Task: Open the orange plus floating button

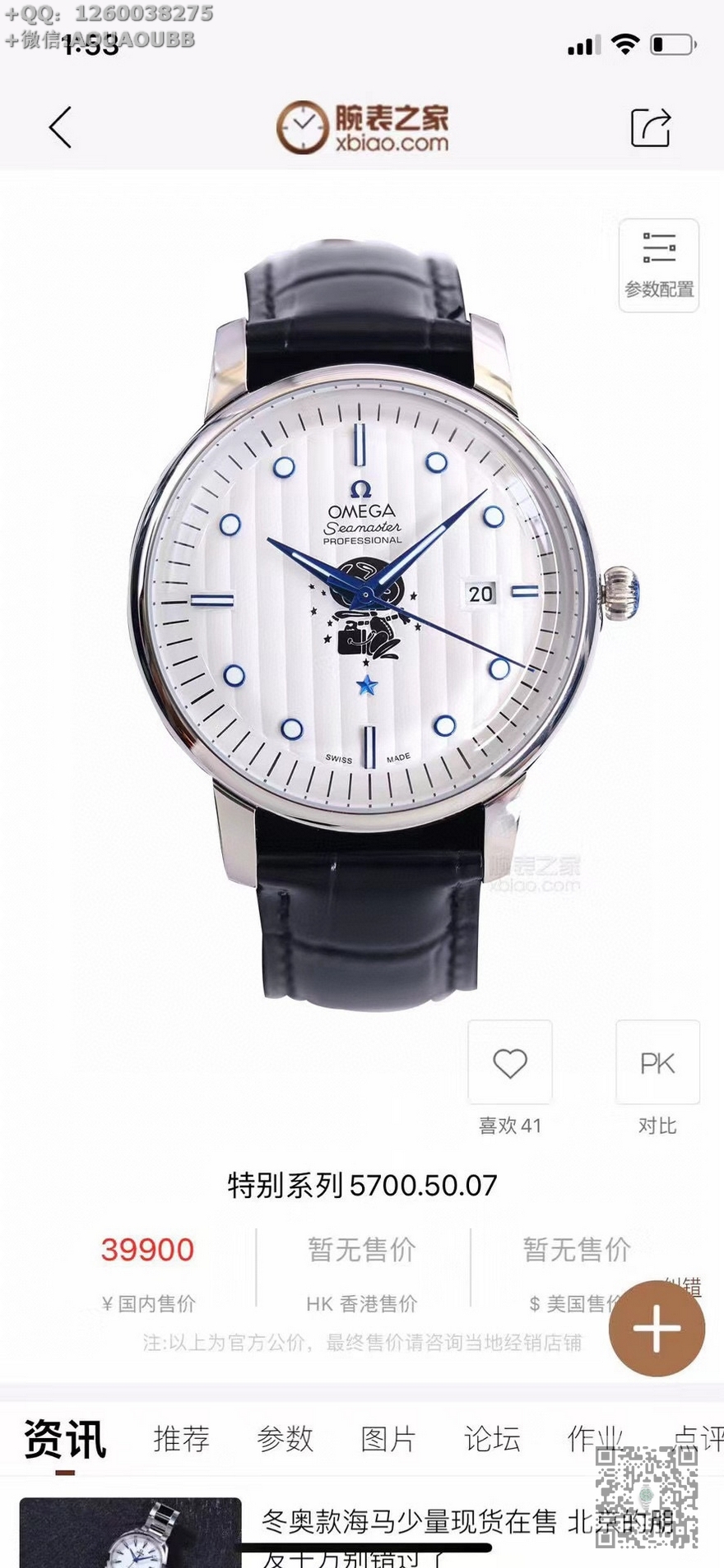Action: [x=657, y=1328]
